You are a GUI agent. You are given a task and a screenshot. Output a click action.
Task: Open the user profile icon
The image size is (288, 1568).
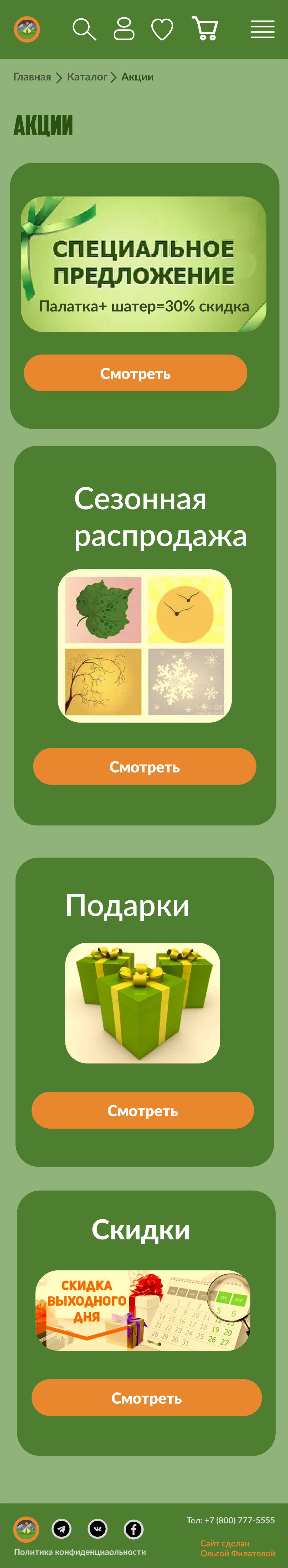(x=124, y=29)
